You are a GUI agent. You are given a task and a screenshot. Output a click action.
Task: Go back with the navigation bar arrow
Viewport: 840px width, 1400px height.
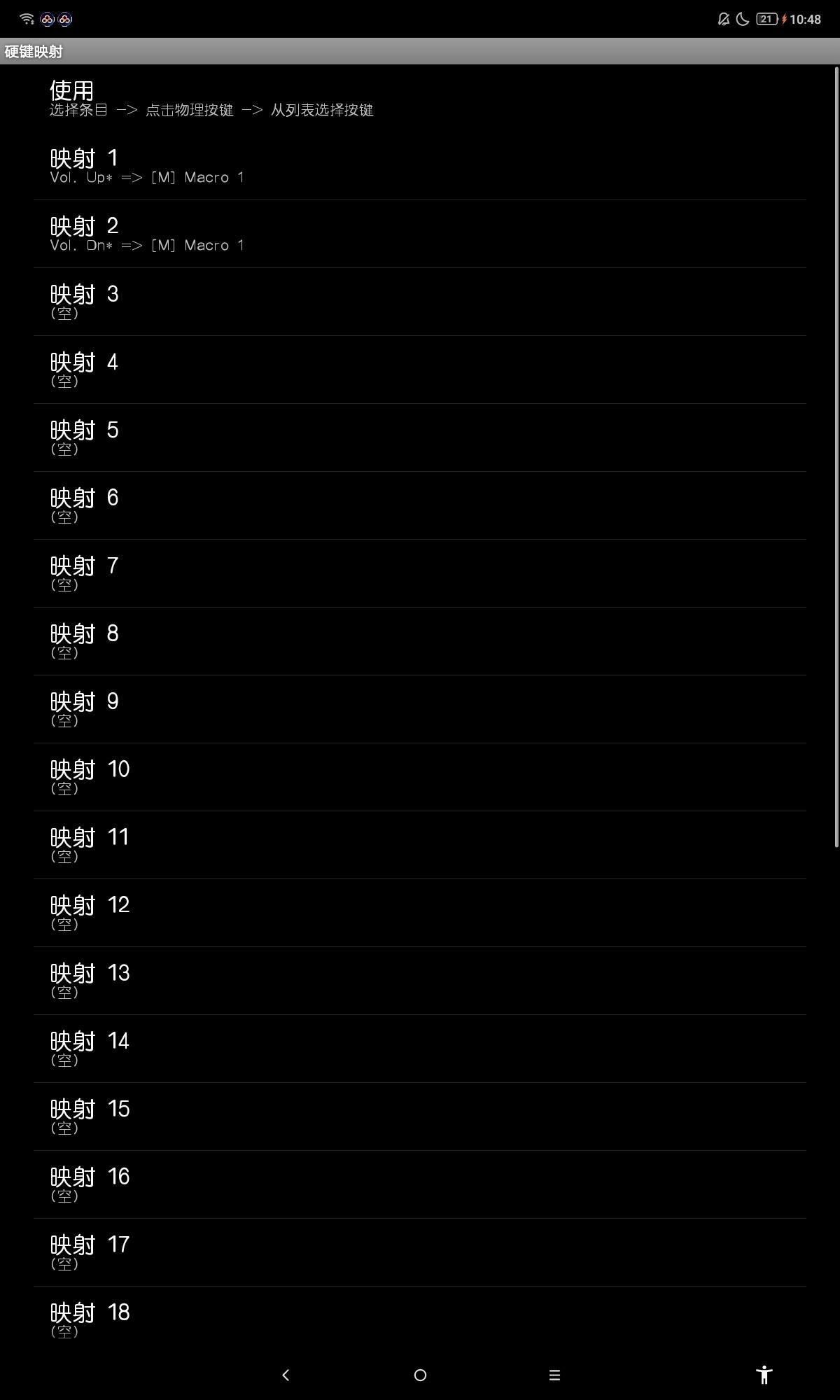click(x=286, y=1375)
